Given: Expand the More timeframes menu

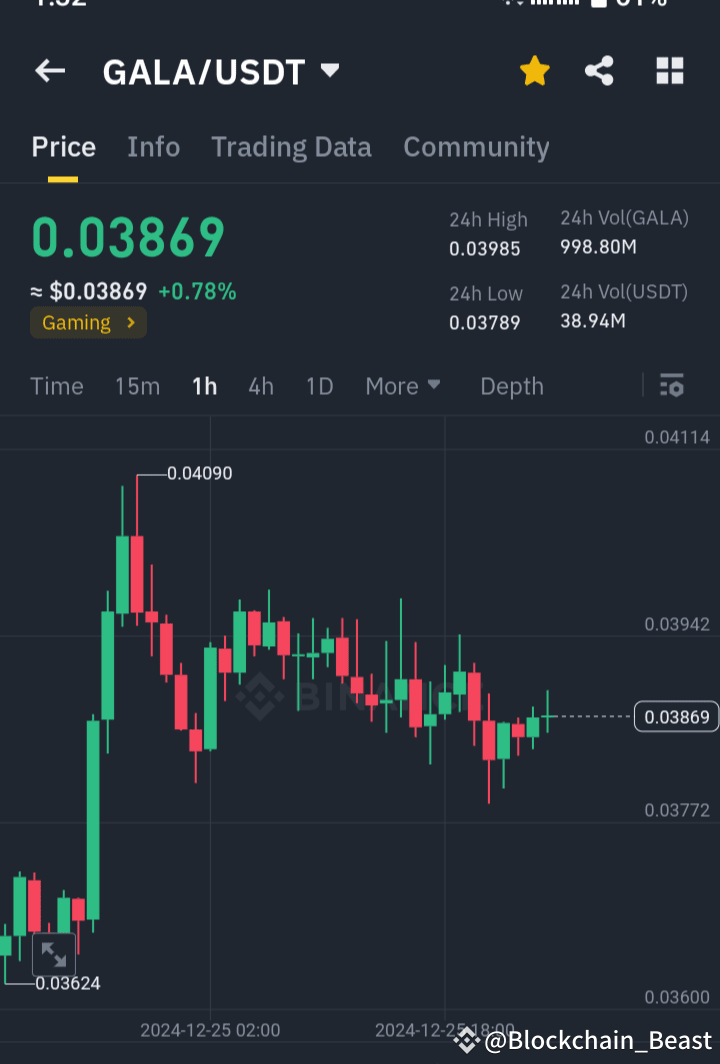Looking at the screenshot, I should pos(402,385).
